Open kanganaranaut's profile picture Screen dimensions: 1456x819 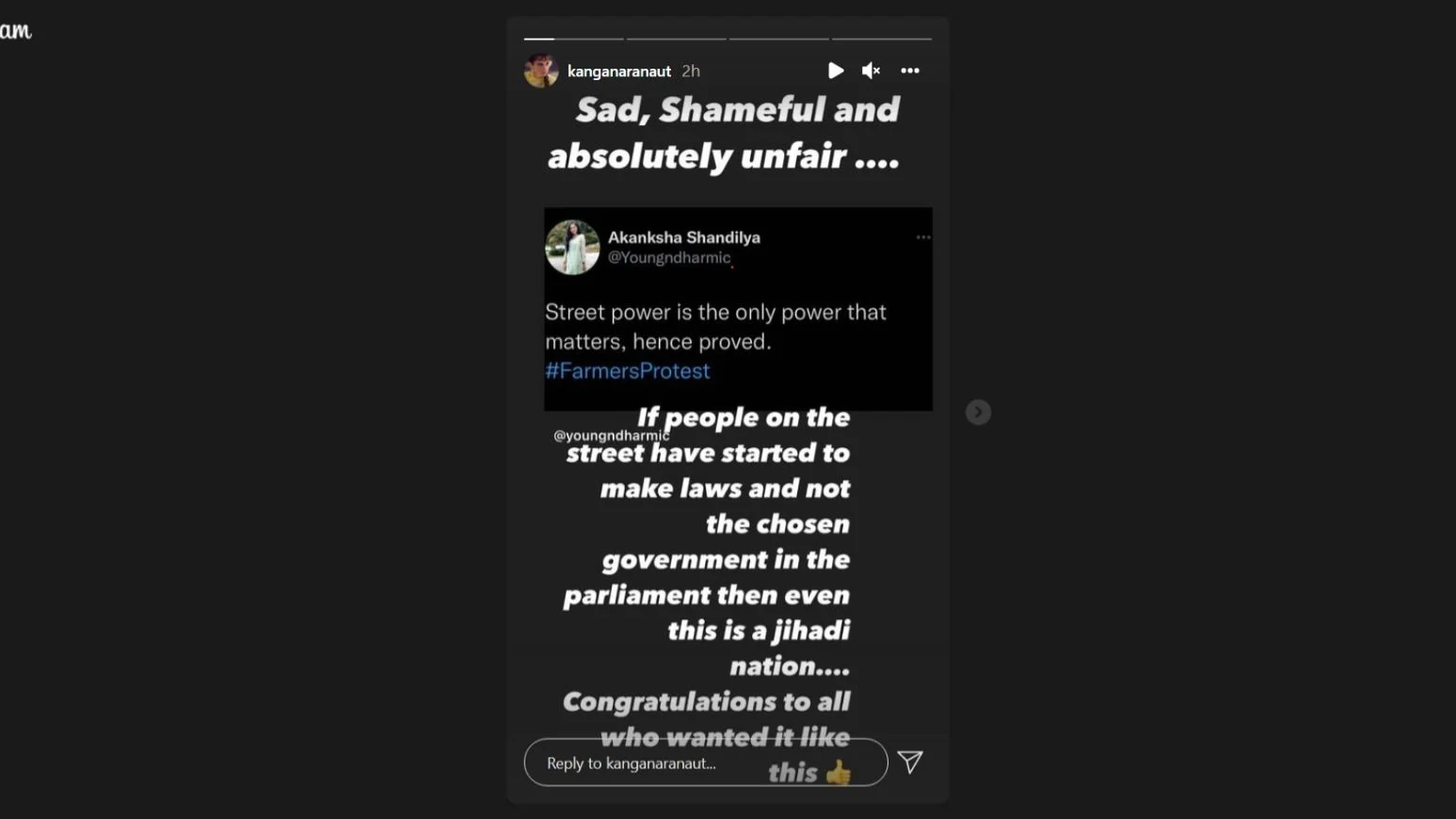pos(541,71)
